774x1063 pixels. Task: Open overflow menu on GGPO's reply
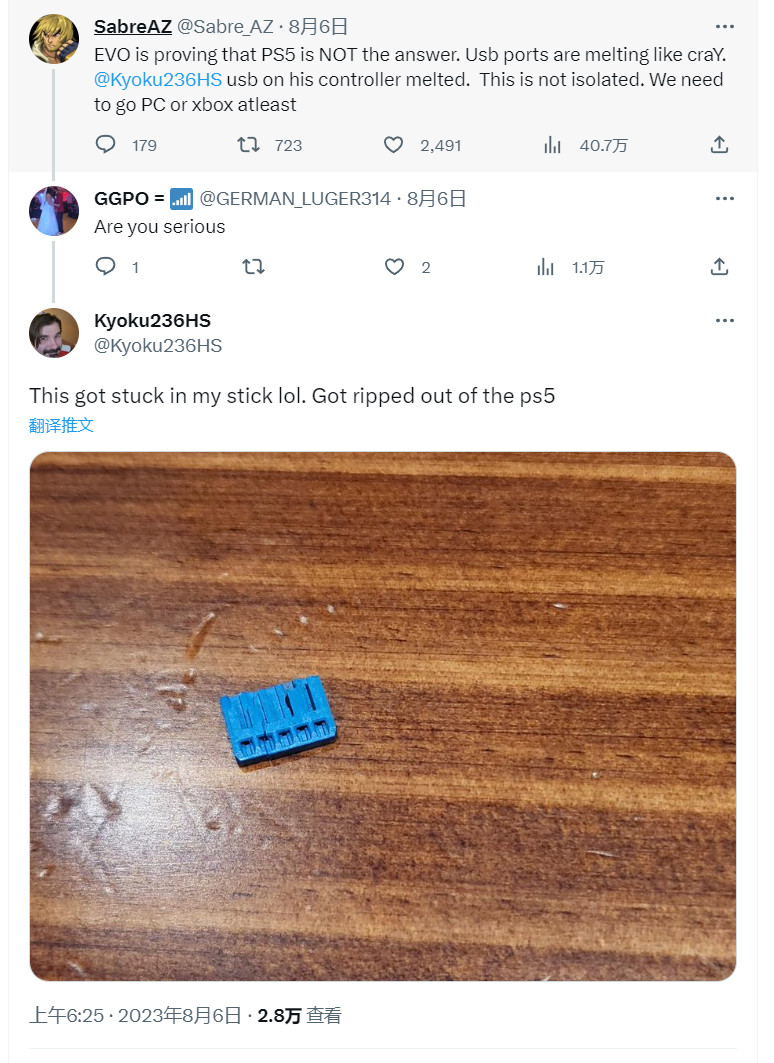tap(724, 199)
